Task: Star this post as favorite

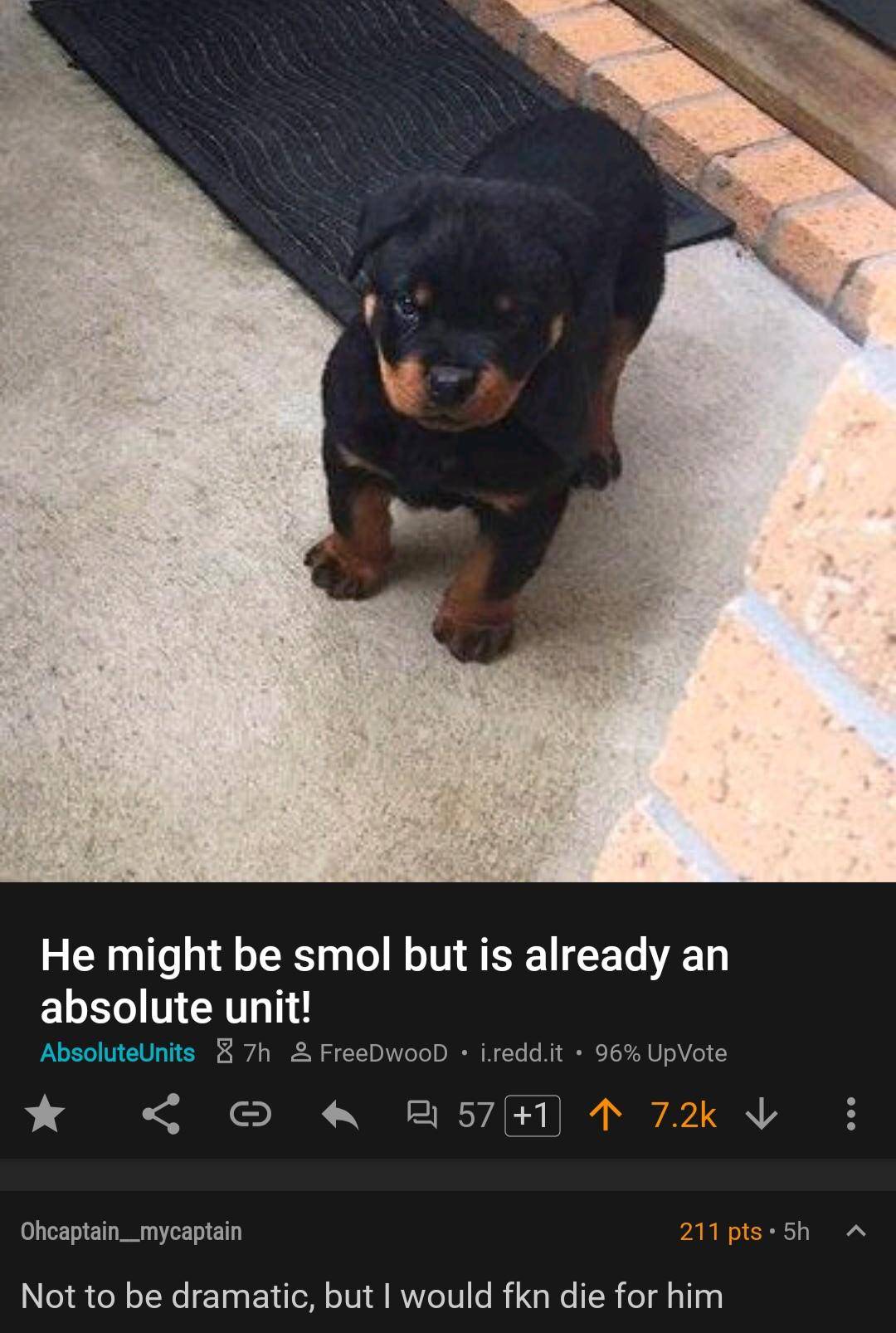Action: pos(45,1115)
